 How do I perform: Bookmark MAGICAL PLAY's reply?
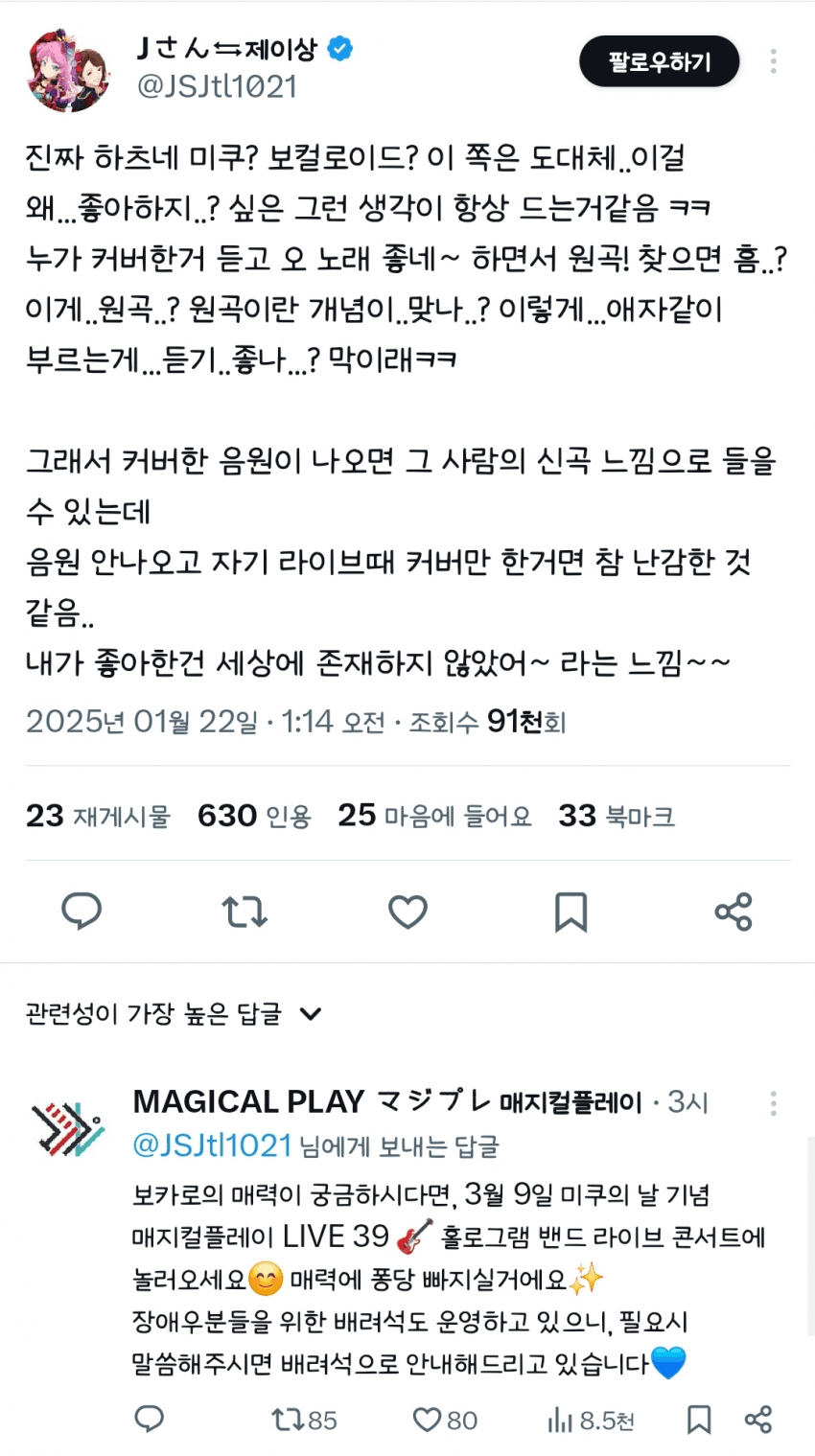(699, 1420)
